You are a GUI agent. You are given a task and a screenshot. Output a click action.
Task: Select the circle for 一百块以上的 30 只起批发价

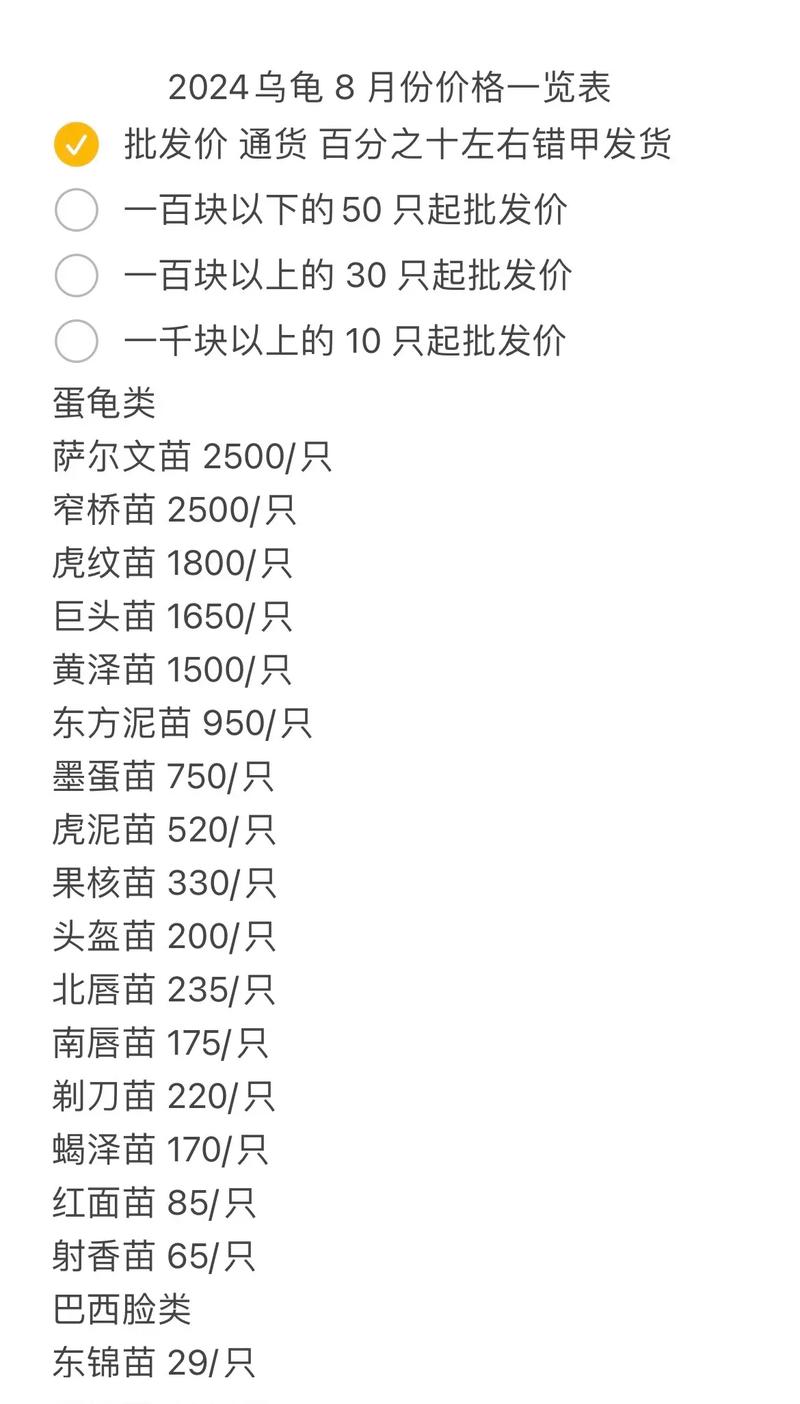click(75, 277)
